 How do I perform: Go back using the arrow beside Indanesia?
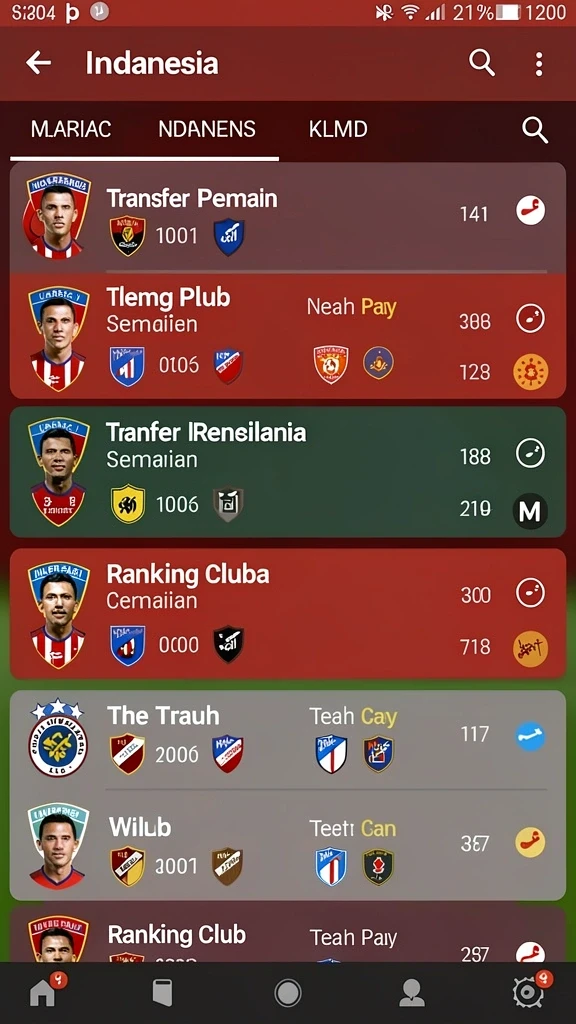pyautogui.click(x=38, y=63)
